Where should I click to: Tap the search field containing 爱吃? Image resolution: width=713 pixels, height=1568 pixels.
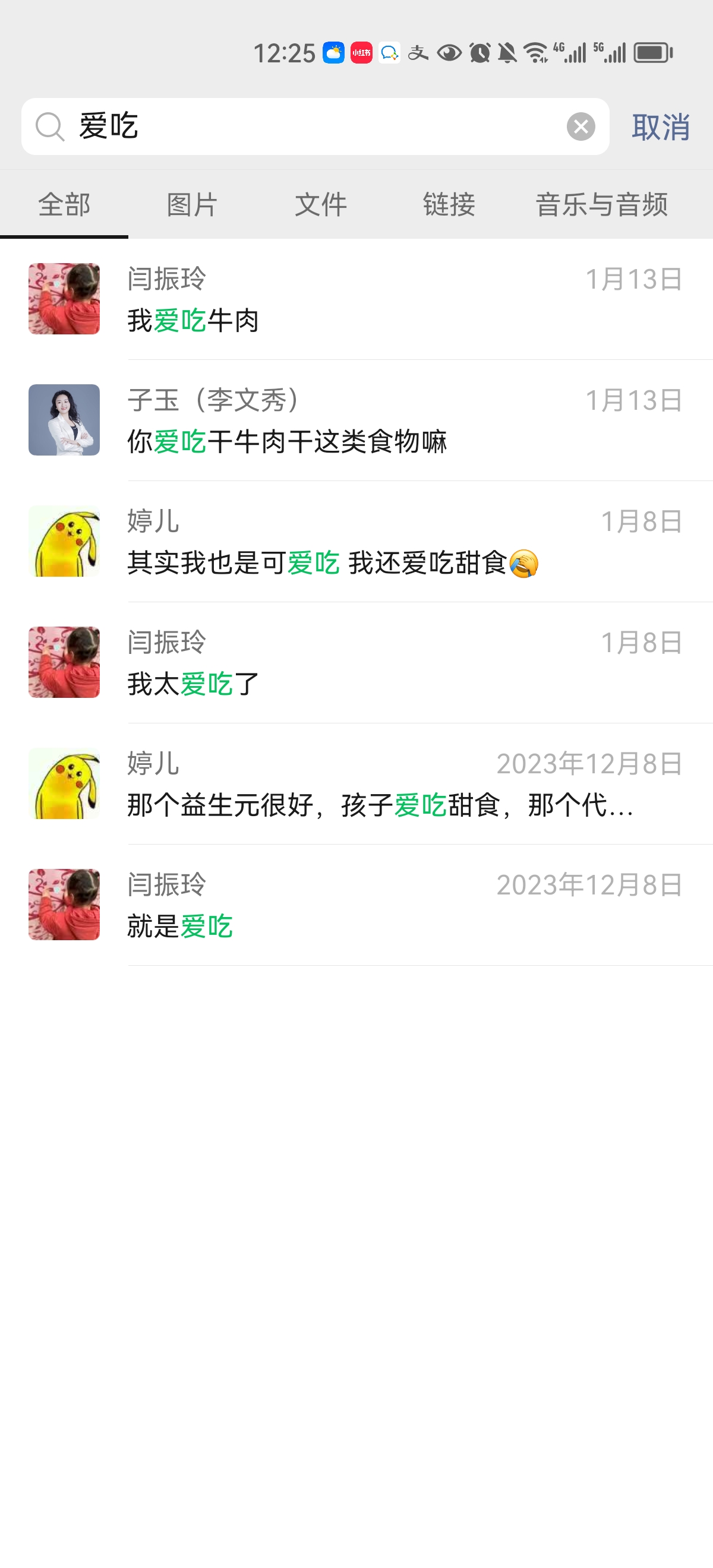pyautogui.click(x=304, y=127)
